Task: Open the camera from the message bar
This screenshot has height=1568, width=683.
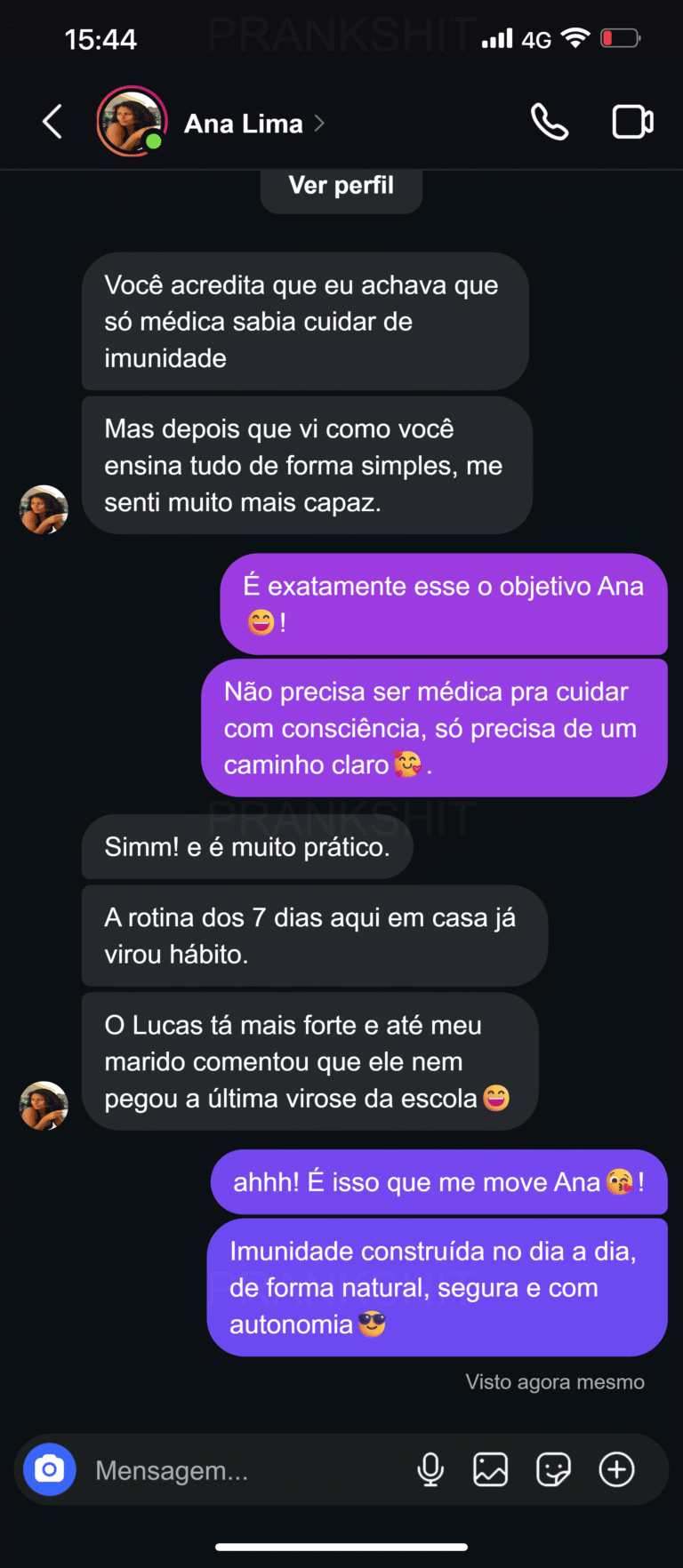Action: pos(50,1469)
